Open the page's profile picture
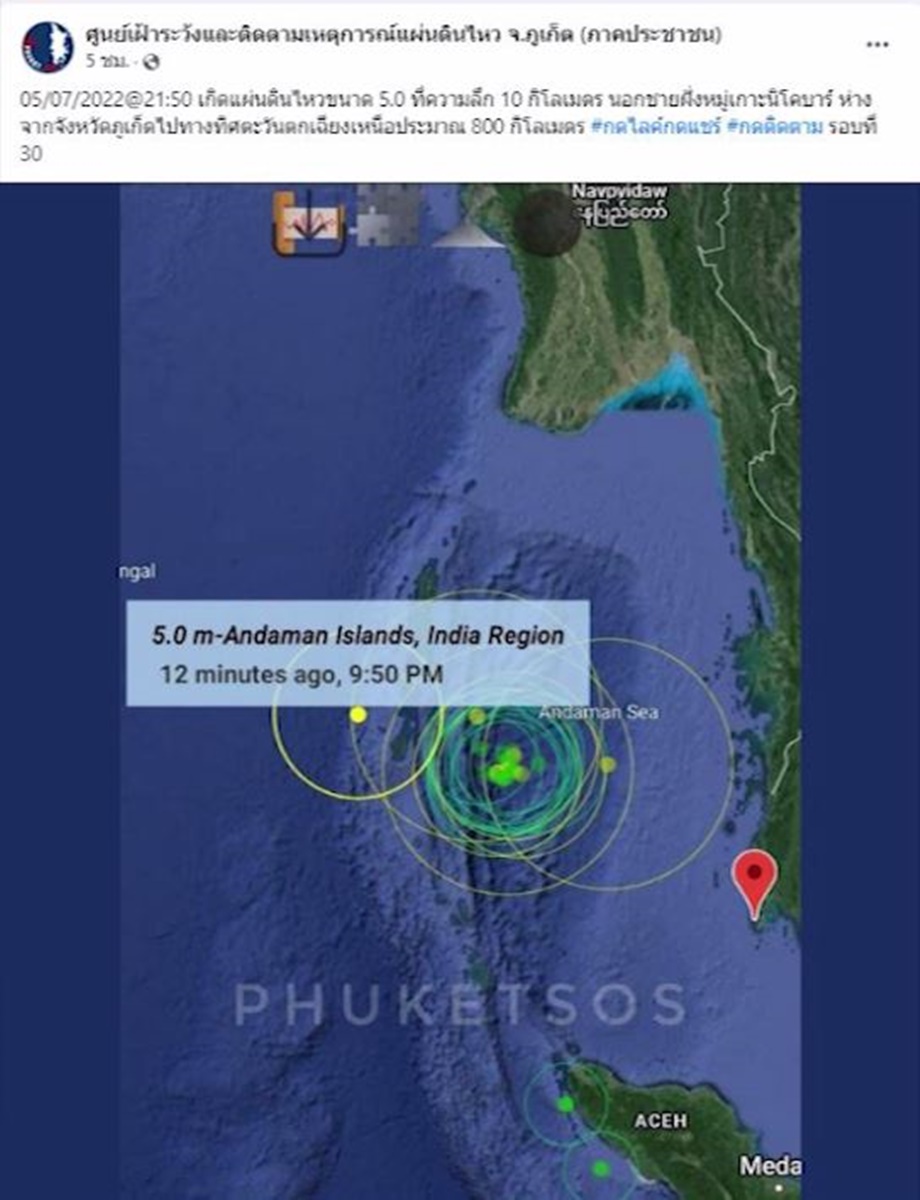 (46, 47)
